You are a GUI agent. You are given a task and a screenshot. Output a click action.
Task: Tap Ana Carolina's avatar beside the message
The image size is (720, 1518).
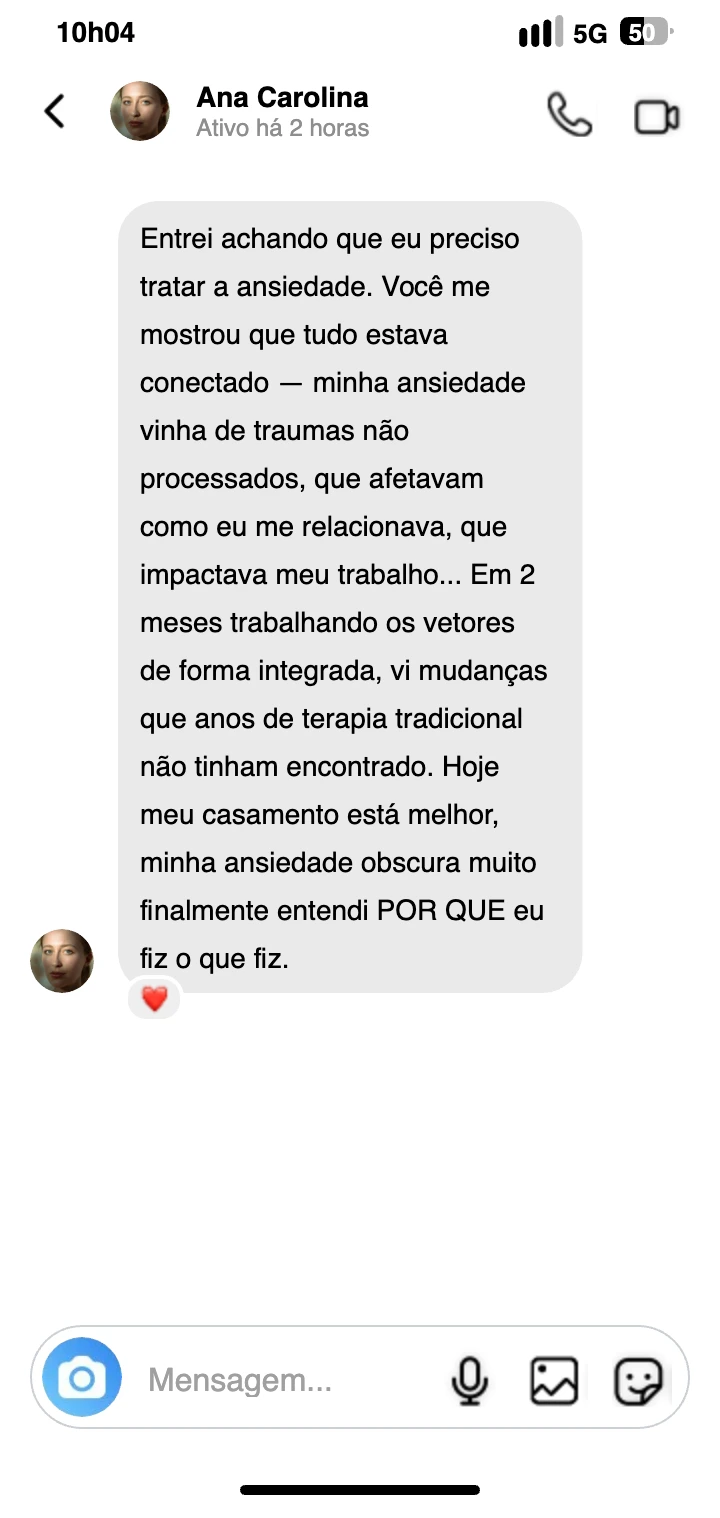(x=62, y=961)
